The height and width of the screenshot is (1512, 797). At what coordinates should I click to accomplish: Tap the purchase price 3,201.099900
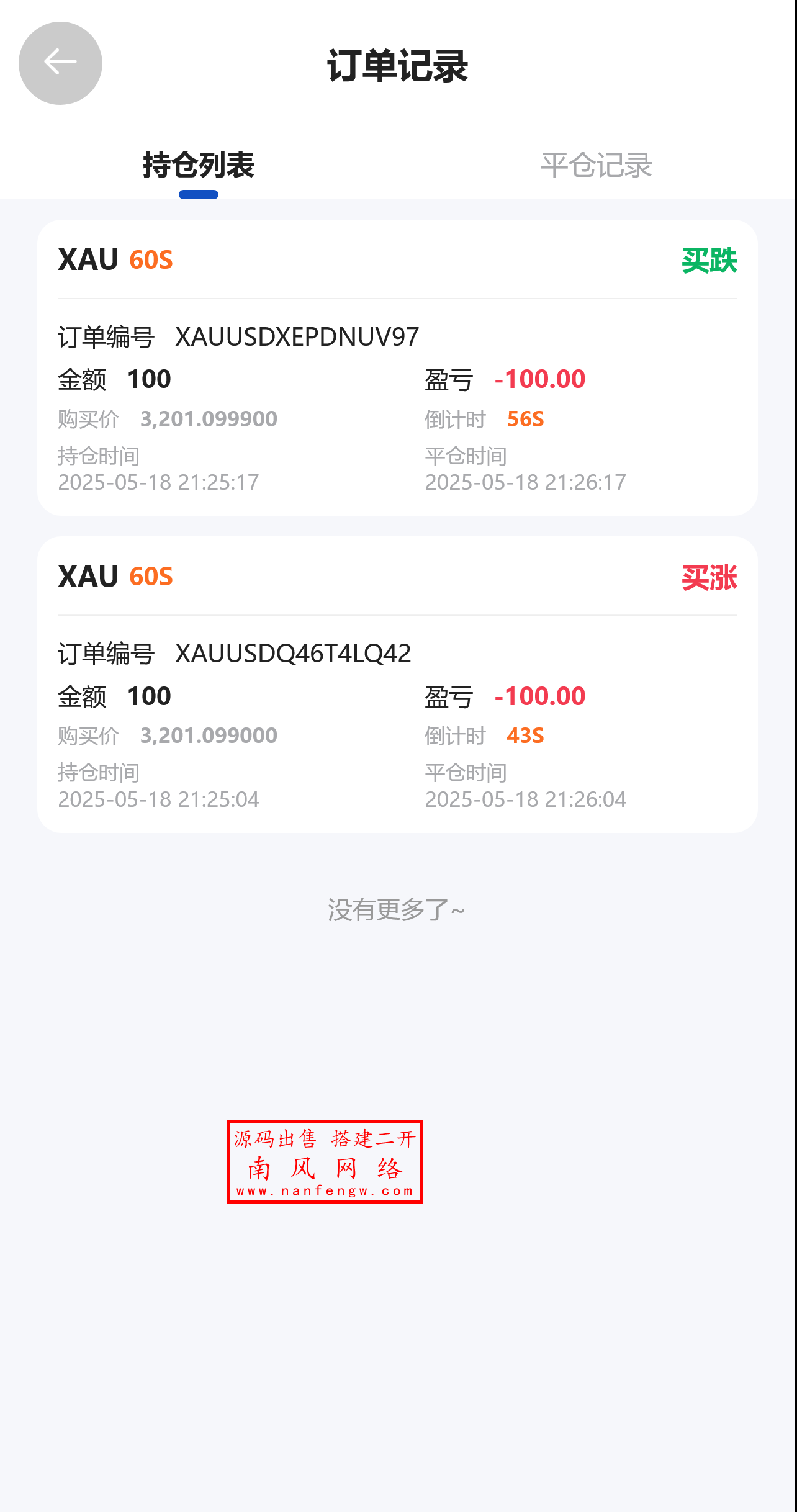[209, 419]
